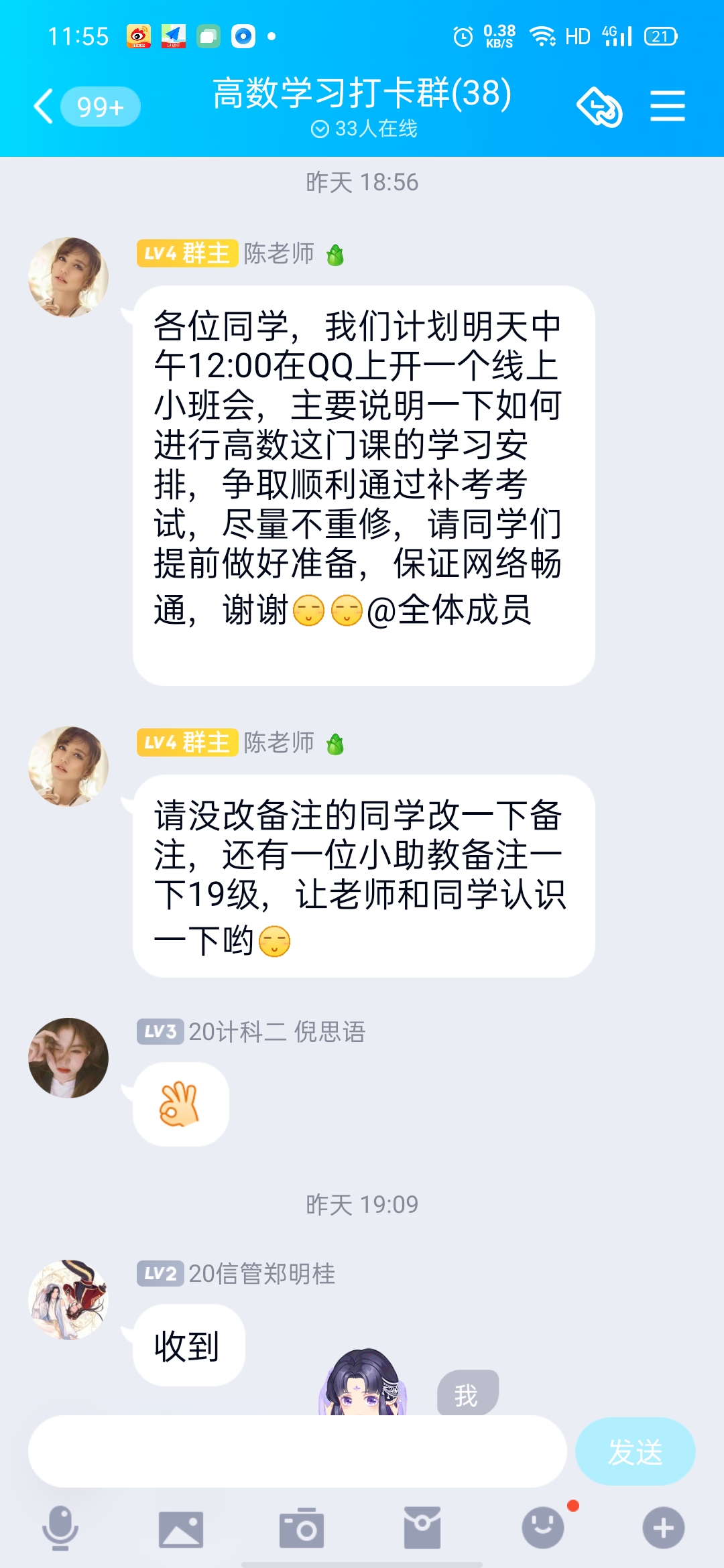The height and width of the screenshot is (1568, 724).
Task: Open the emoji sticker panel
Action: [543, 1528]
